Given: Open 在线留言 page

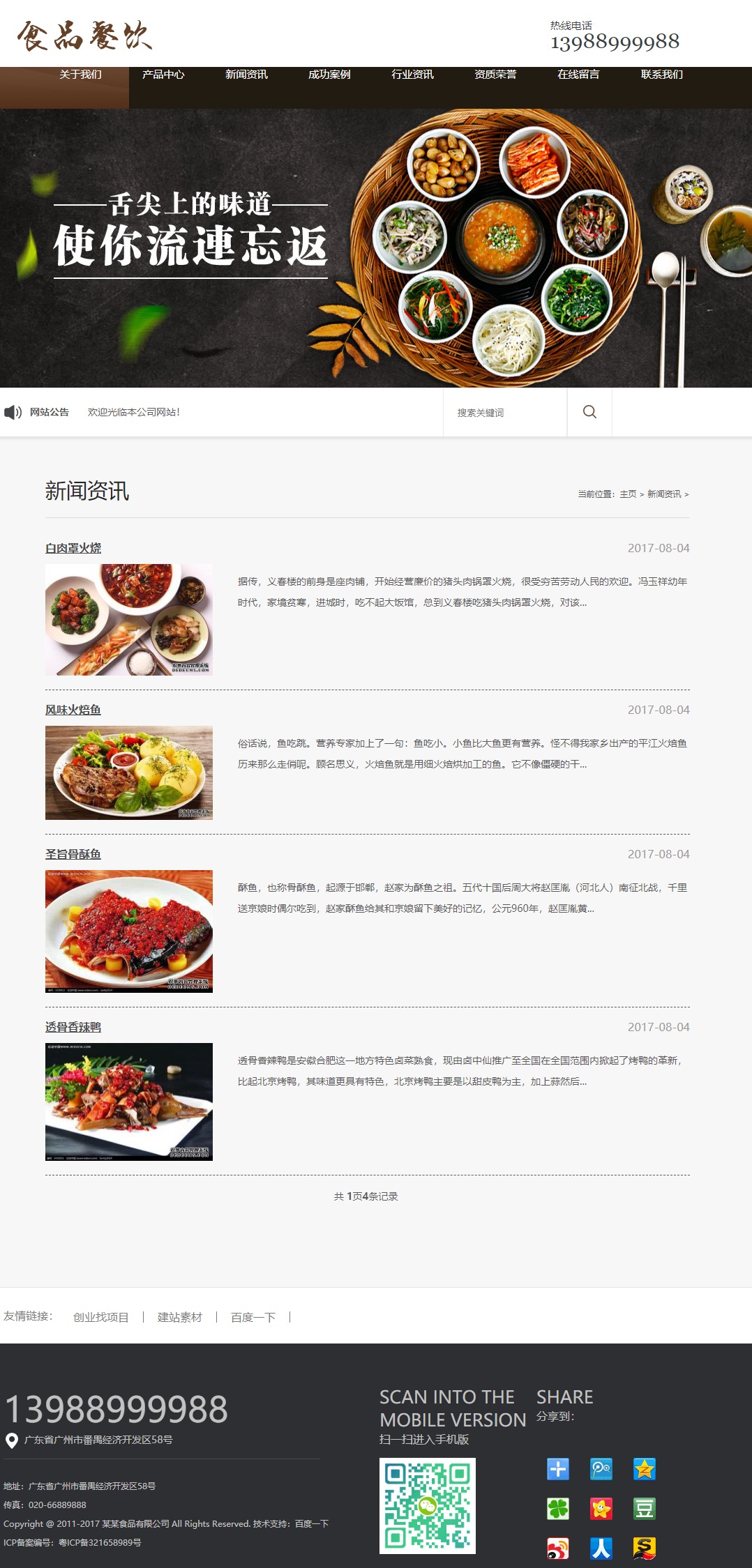Looking at the screenshot, I should point(578,75).
